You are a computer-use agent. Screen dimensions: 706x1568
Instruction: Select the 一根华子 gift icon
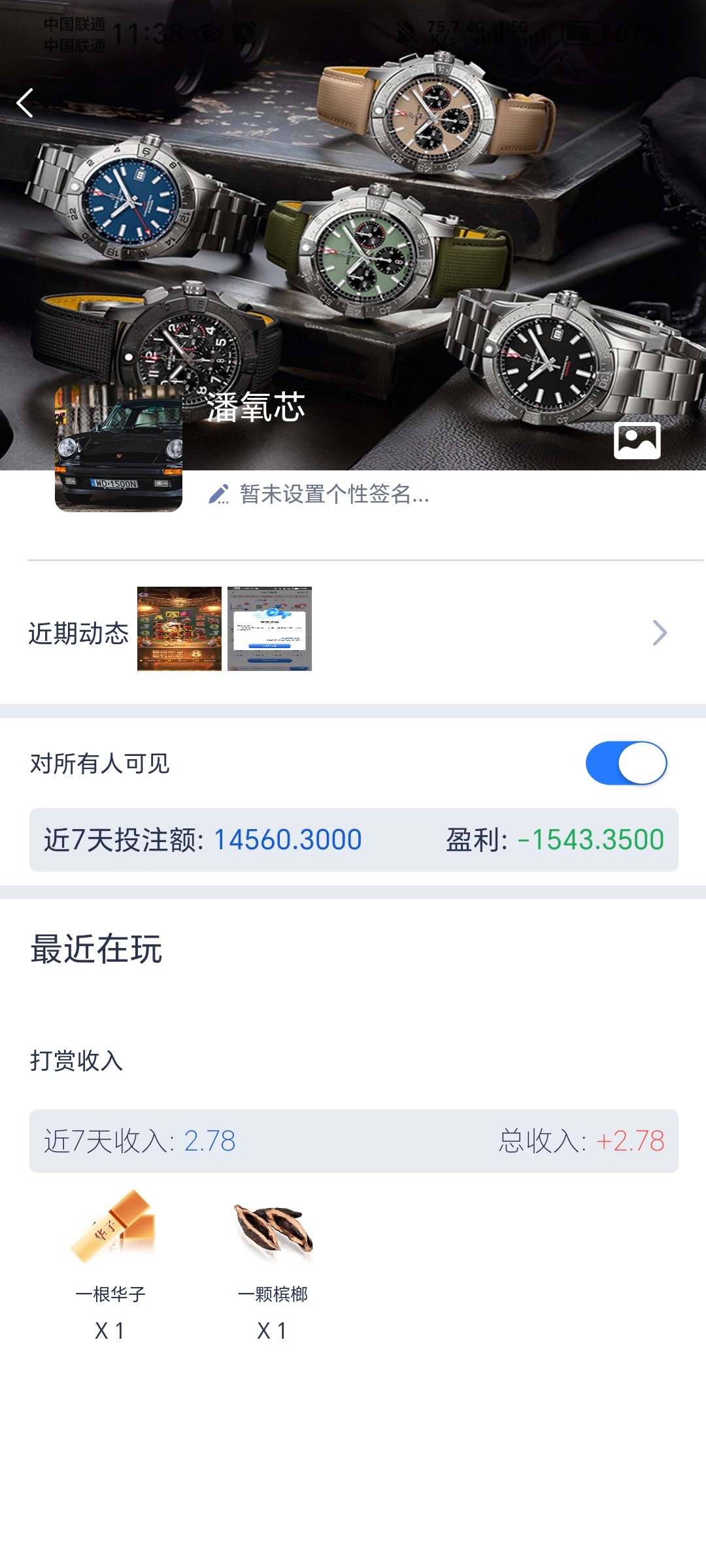click(112, 1228)
